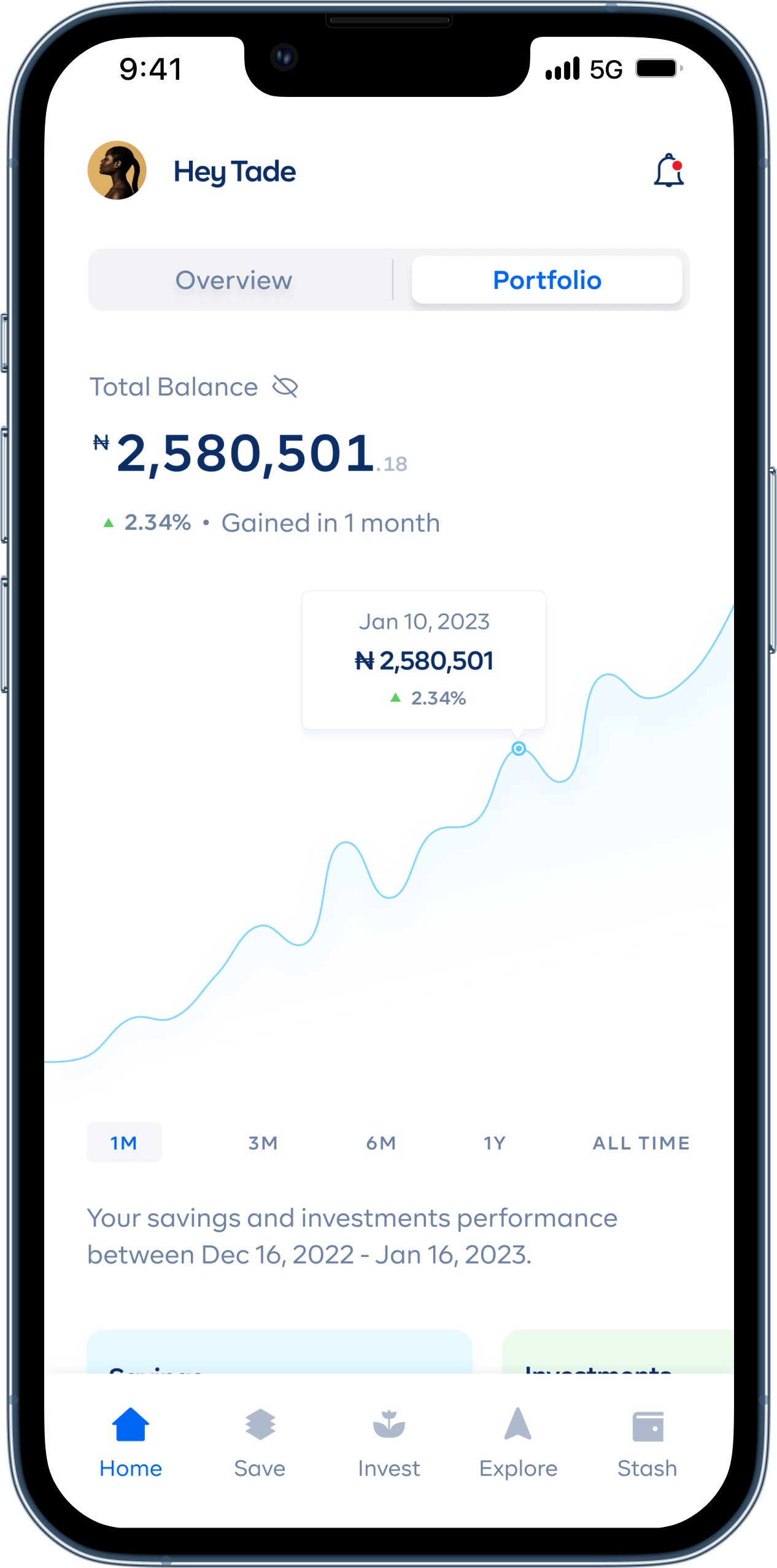
Task: Select the Portfolio segment
Action: tap(547, 280)
